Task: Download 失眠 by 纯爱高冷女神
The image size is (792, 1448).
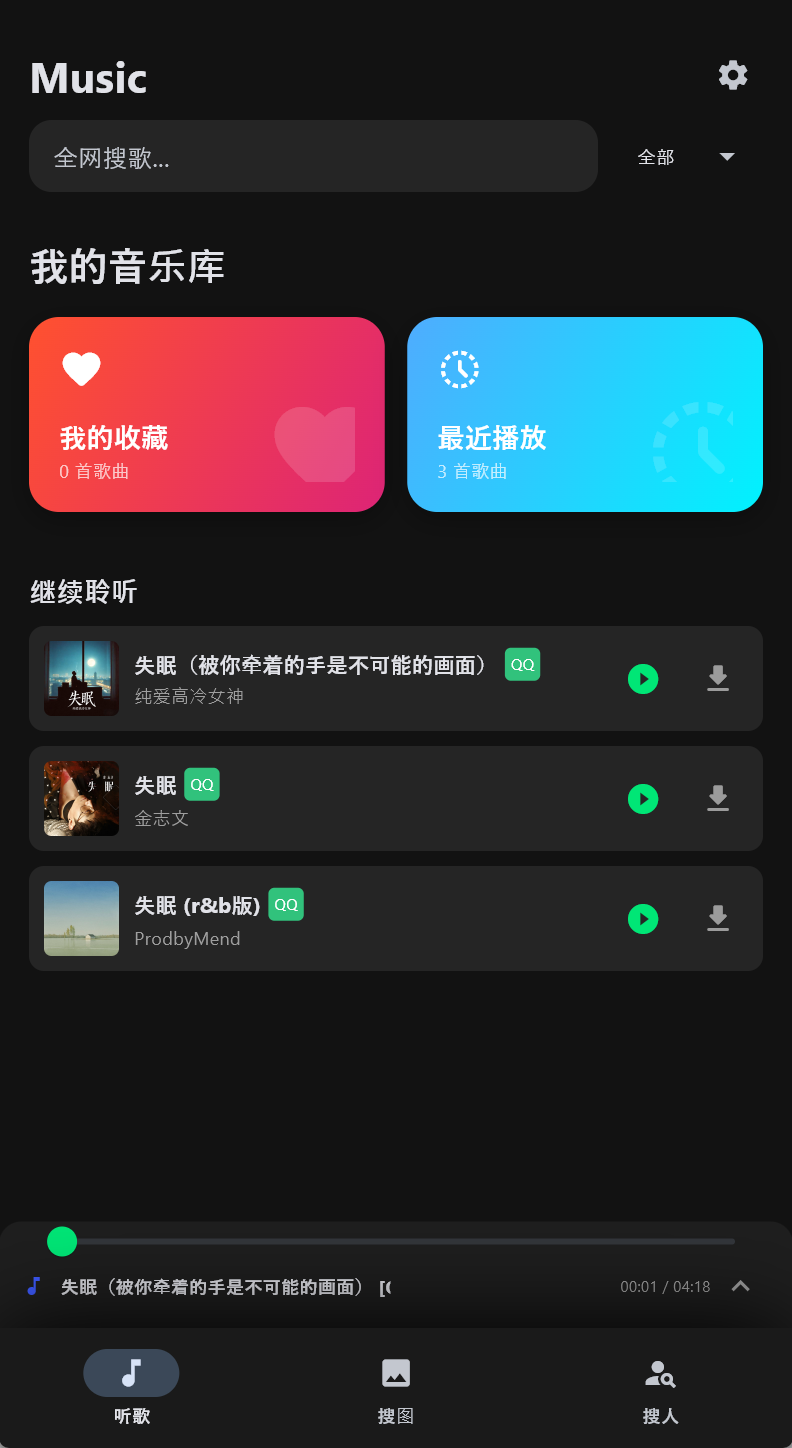Action: pyautogui.click(x=718, y=679)
